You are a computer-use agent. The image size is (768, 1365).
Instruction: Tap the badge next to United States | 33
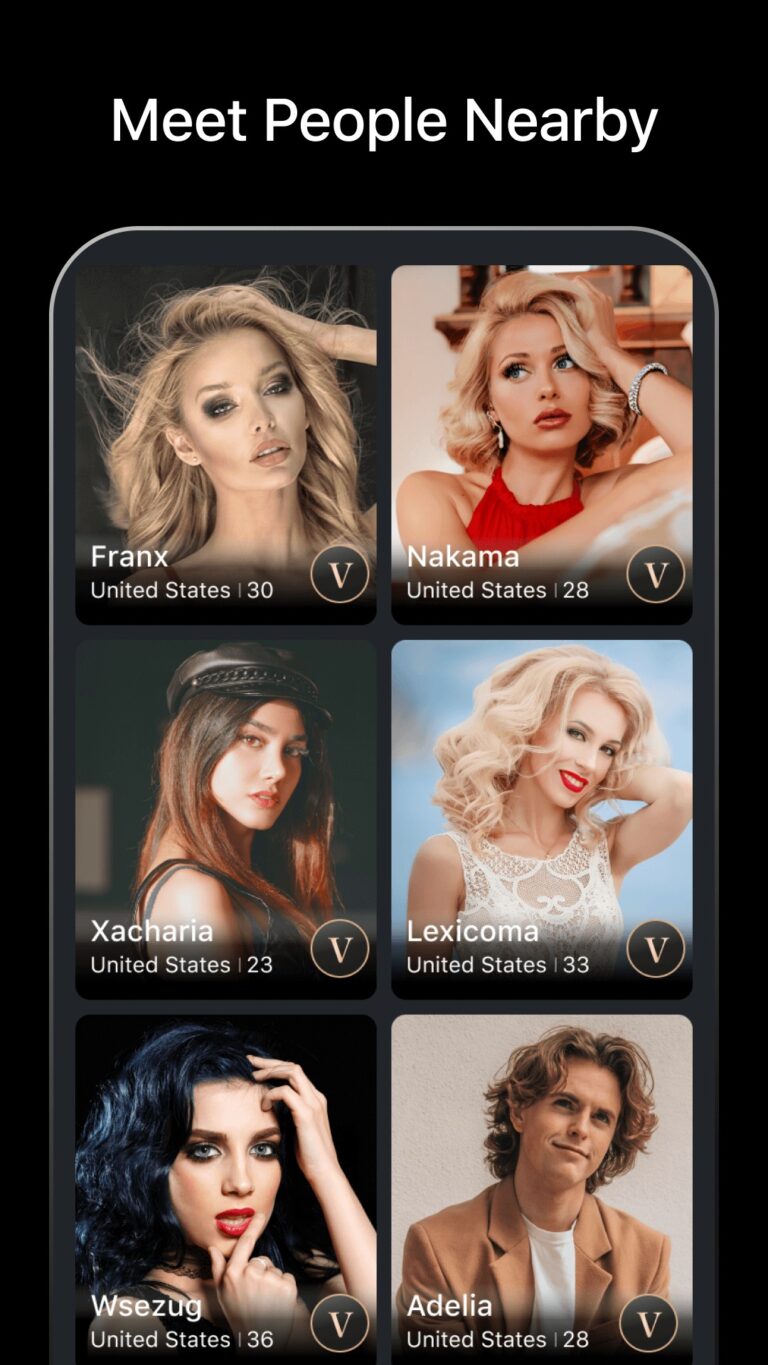pos(656,948)
